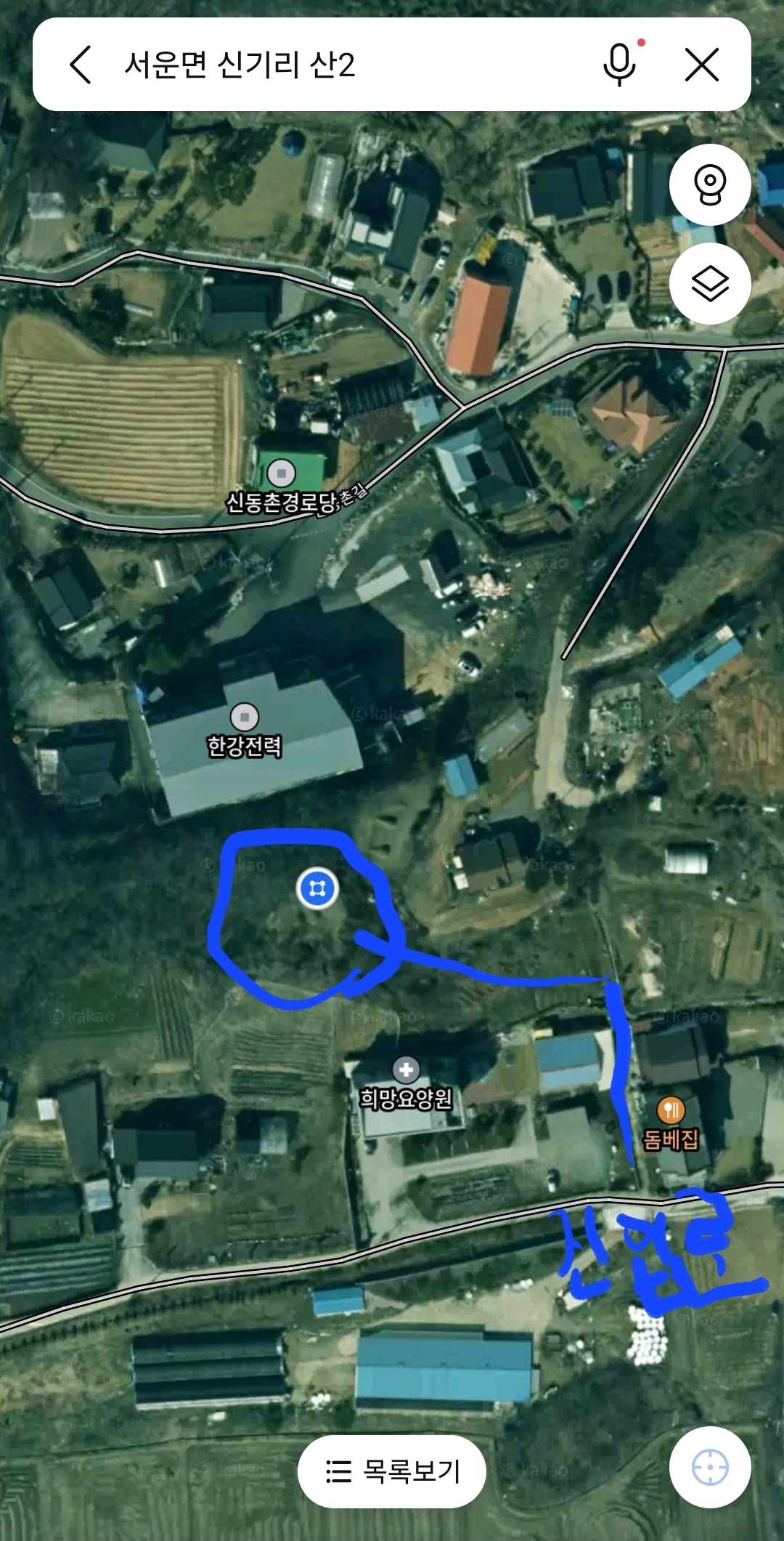Clear the search with the X icon
784x1541 pixels.
point(702,65)
